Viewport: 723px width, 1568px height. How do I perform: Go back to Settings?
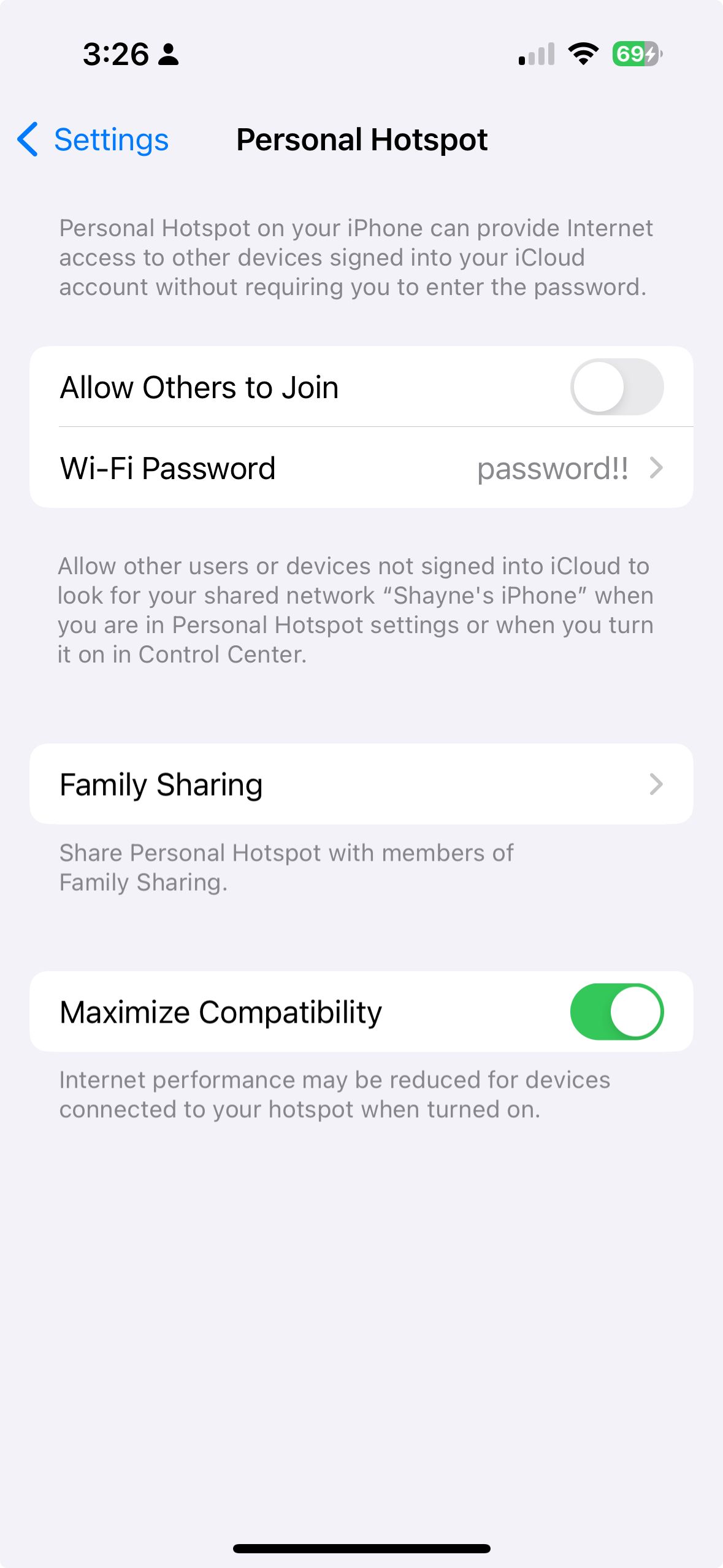point(93,140)
